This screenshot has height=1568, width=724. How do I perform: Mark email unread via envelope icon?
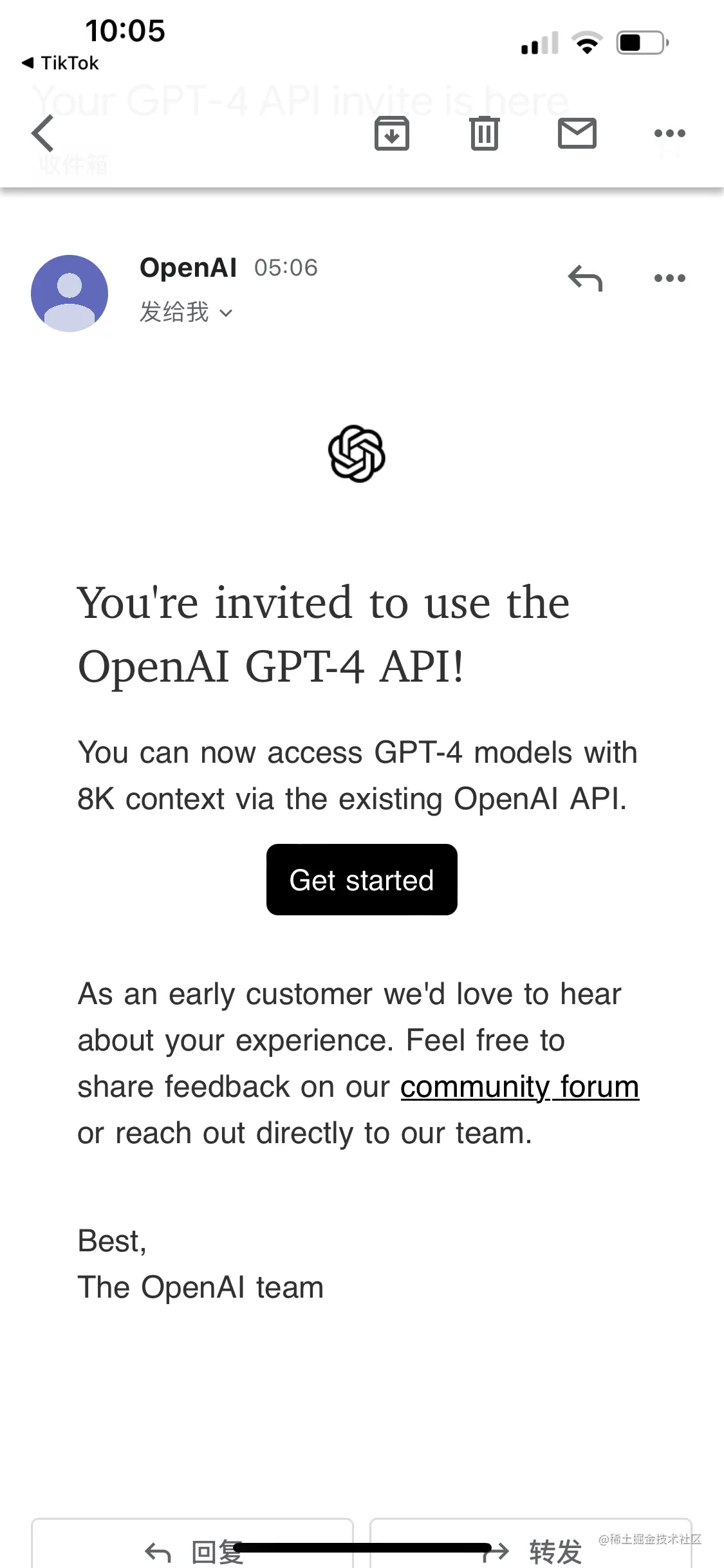click(x=577, y=133)
